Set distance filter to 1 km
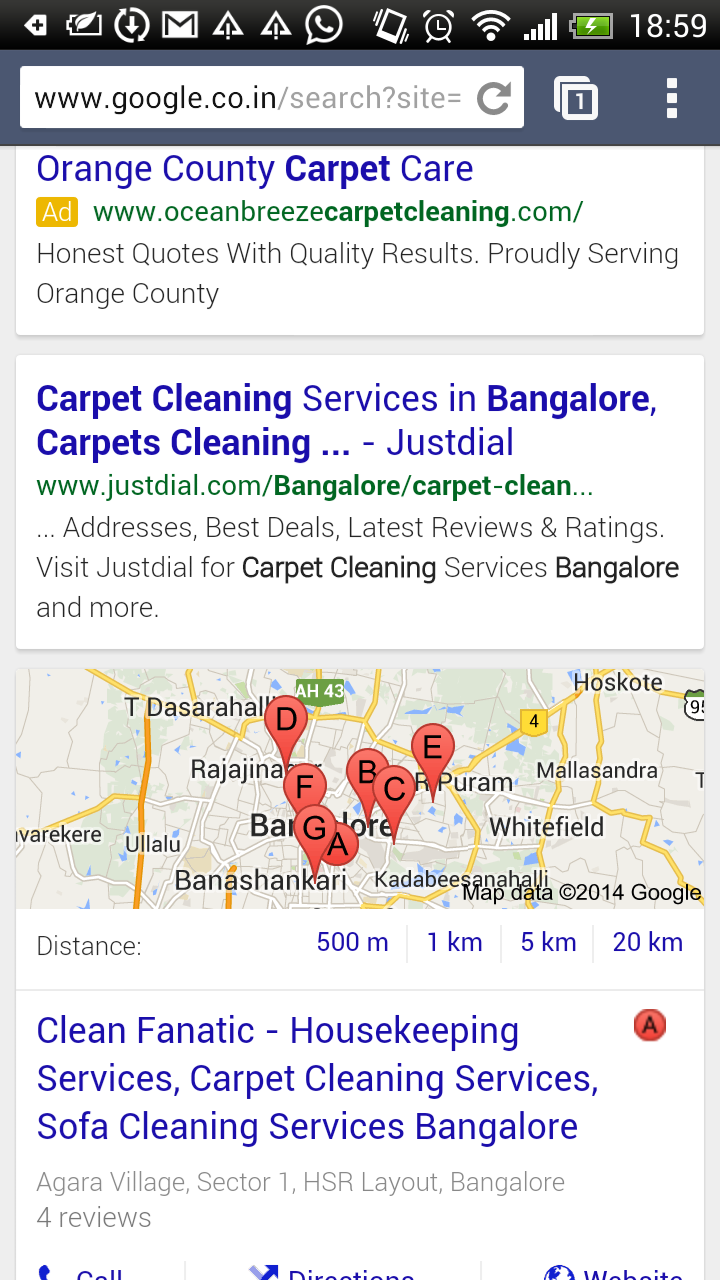Image resolution: width=720 pixels, height=1280 pixels. pos(454,942)
